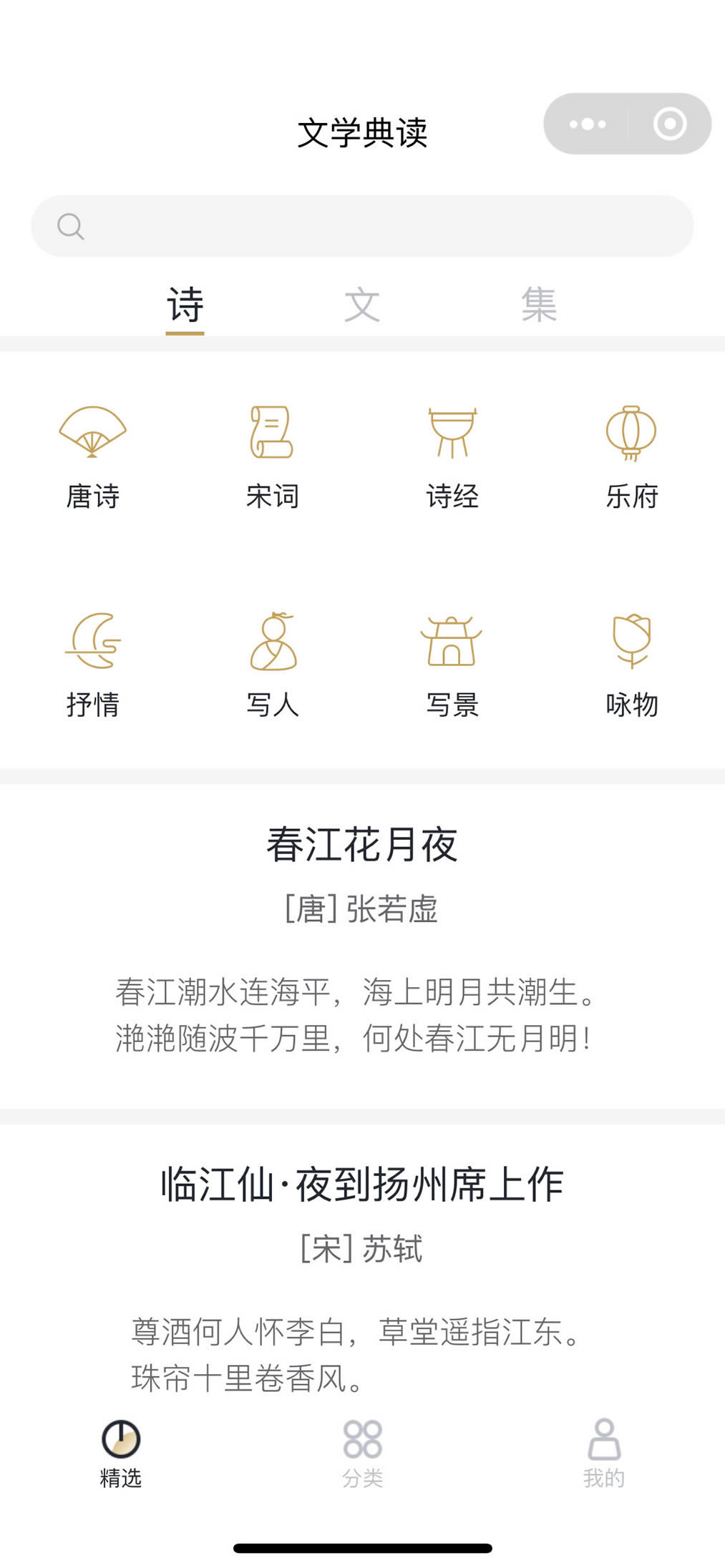Open 临江仙·夜到扬州席上作 by 苏轼
725x1568 pixels.
click(x=362, y=1185)
